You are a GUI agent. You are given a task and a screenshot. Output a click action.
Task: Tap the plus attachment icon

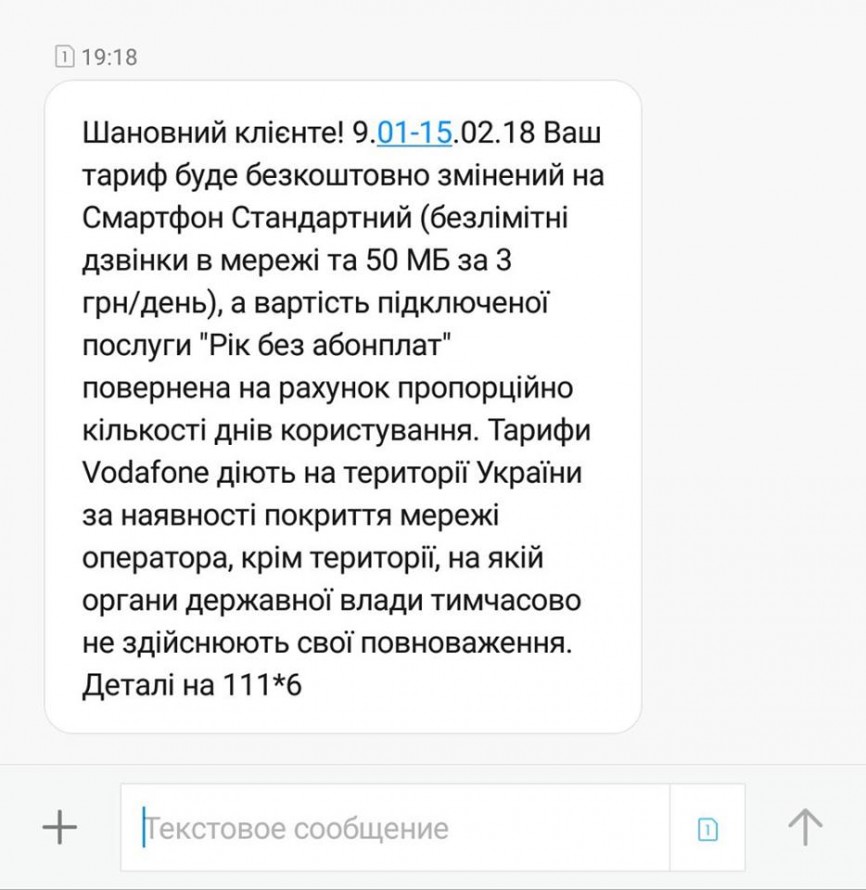pyautogui.click(x=60, y=827)
